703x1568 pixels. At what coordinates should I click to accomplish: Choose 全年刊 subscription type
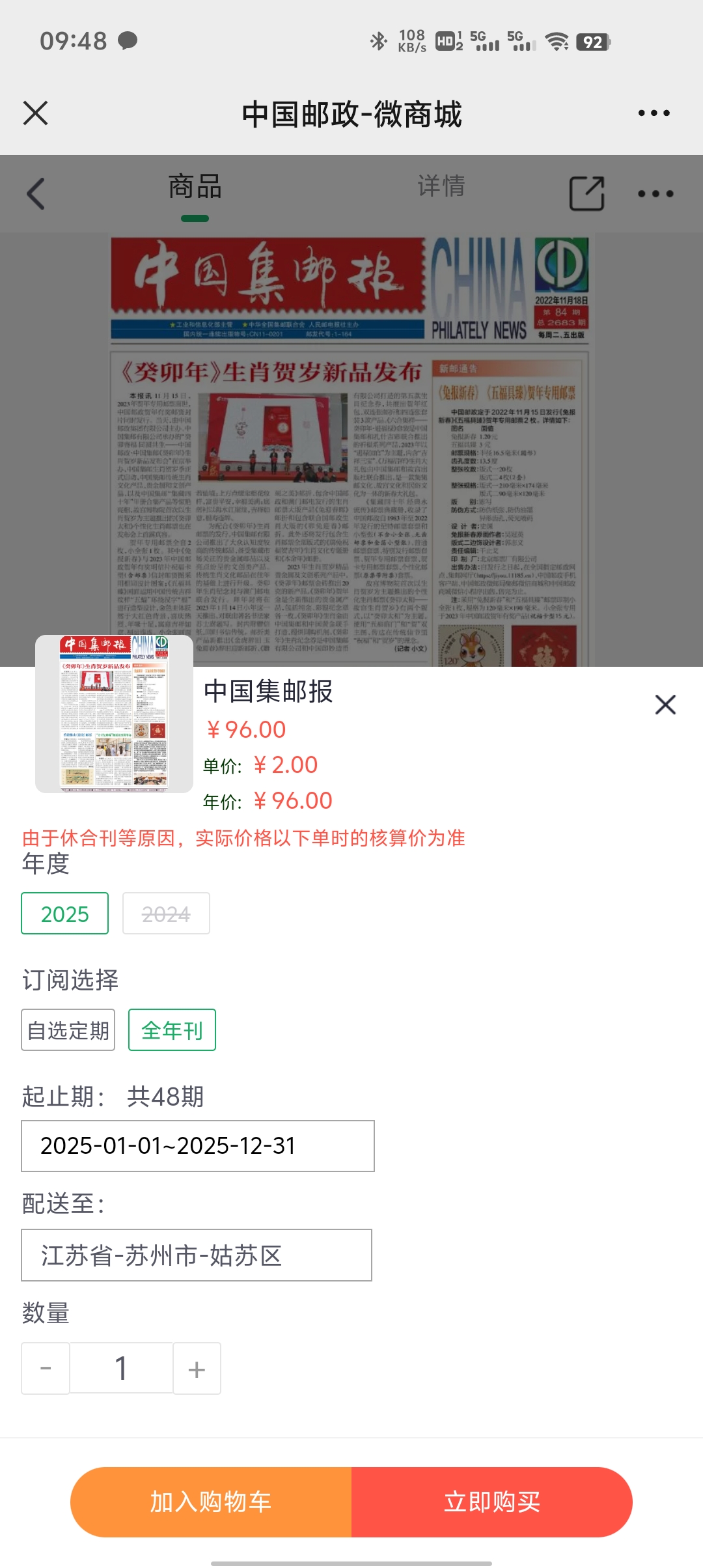click(x=172, y=1030)
